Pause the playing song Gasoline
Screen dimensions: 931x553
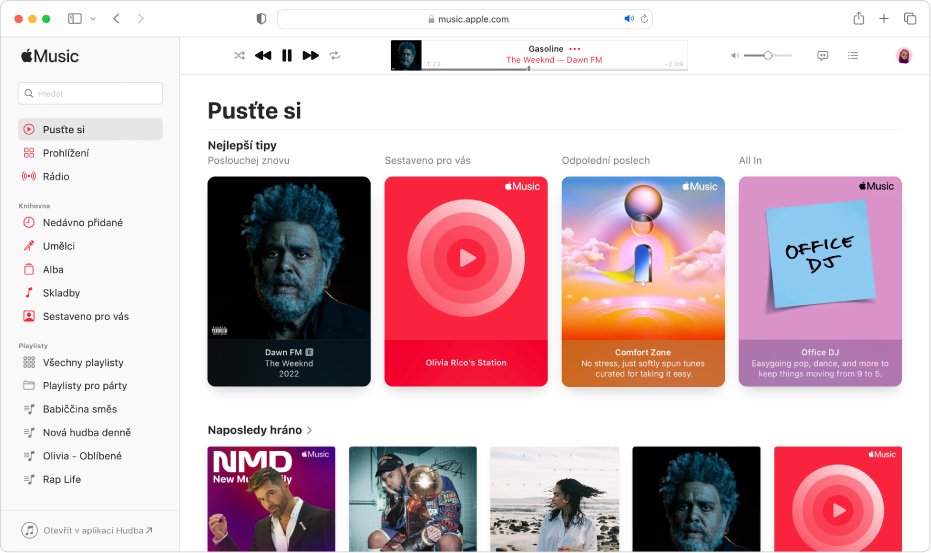coord(287,56)
